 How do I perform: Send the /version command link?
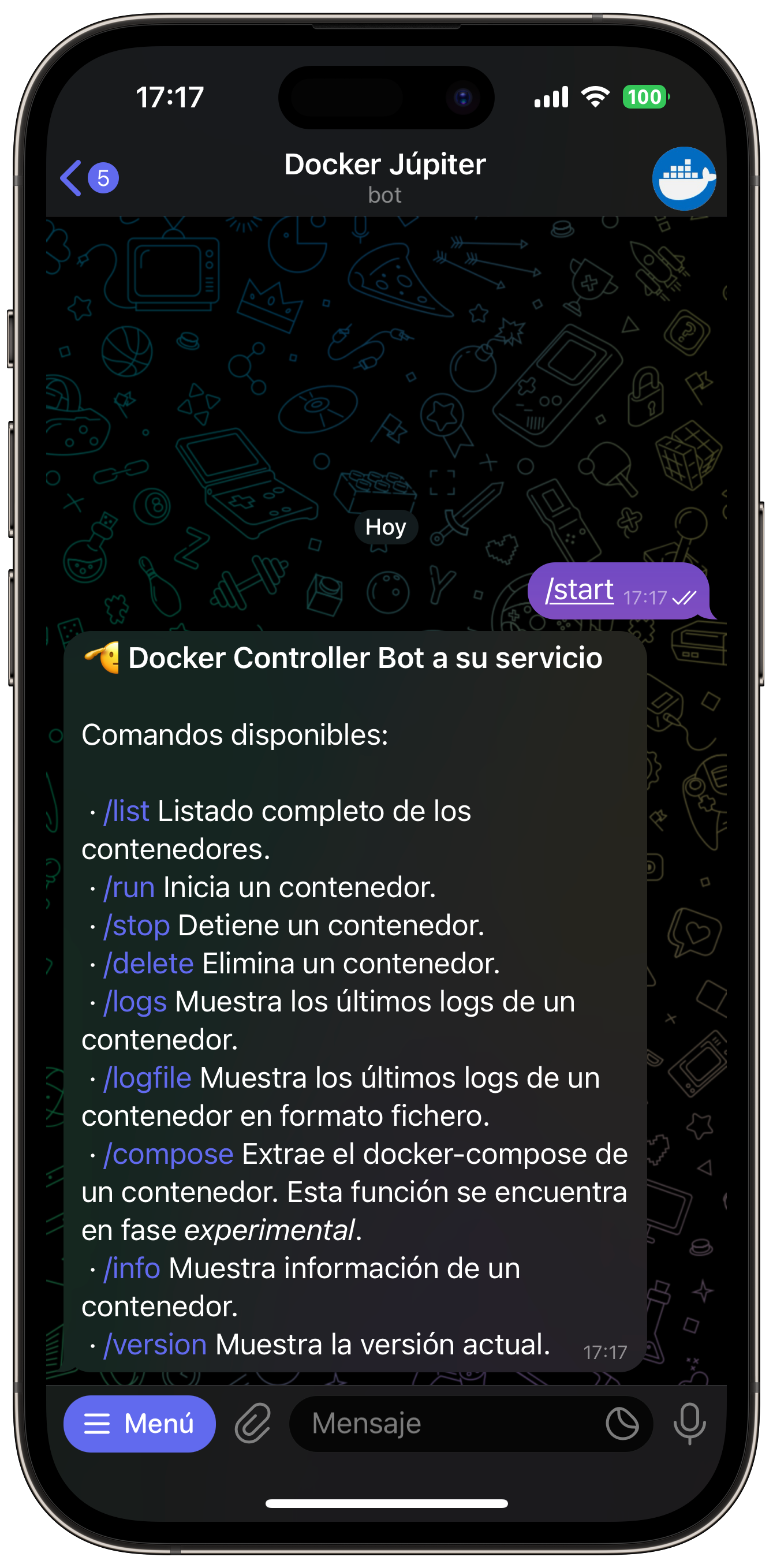click(155, 1345)
